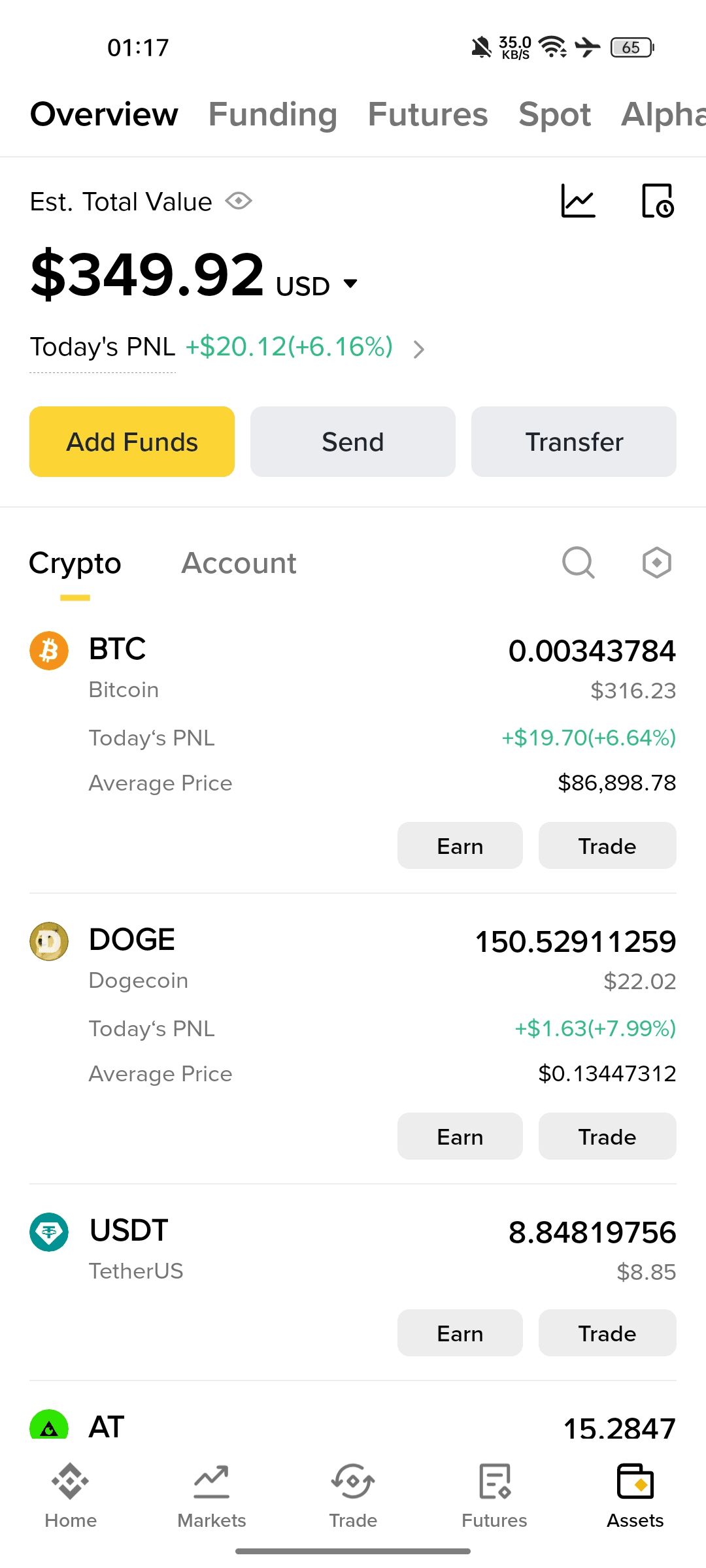
Task: Earn on your USDT
Action: click(460, 1333)
